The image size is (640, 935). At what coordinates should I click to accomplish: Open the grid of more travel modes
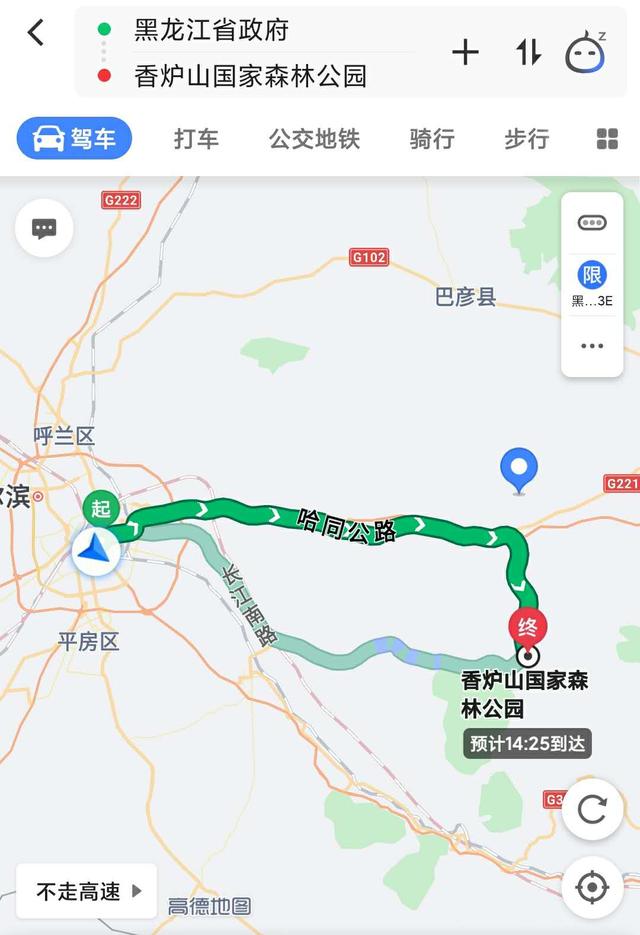(x=607, y=139)
